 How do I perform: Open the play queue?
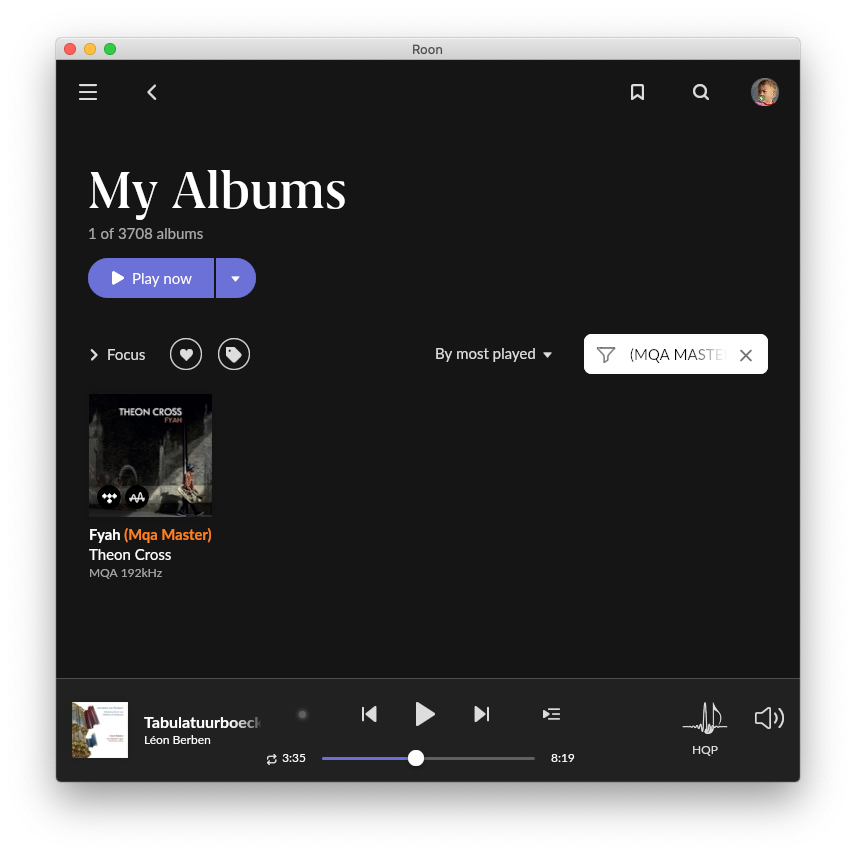tap(551, 713)
